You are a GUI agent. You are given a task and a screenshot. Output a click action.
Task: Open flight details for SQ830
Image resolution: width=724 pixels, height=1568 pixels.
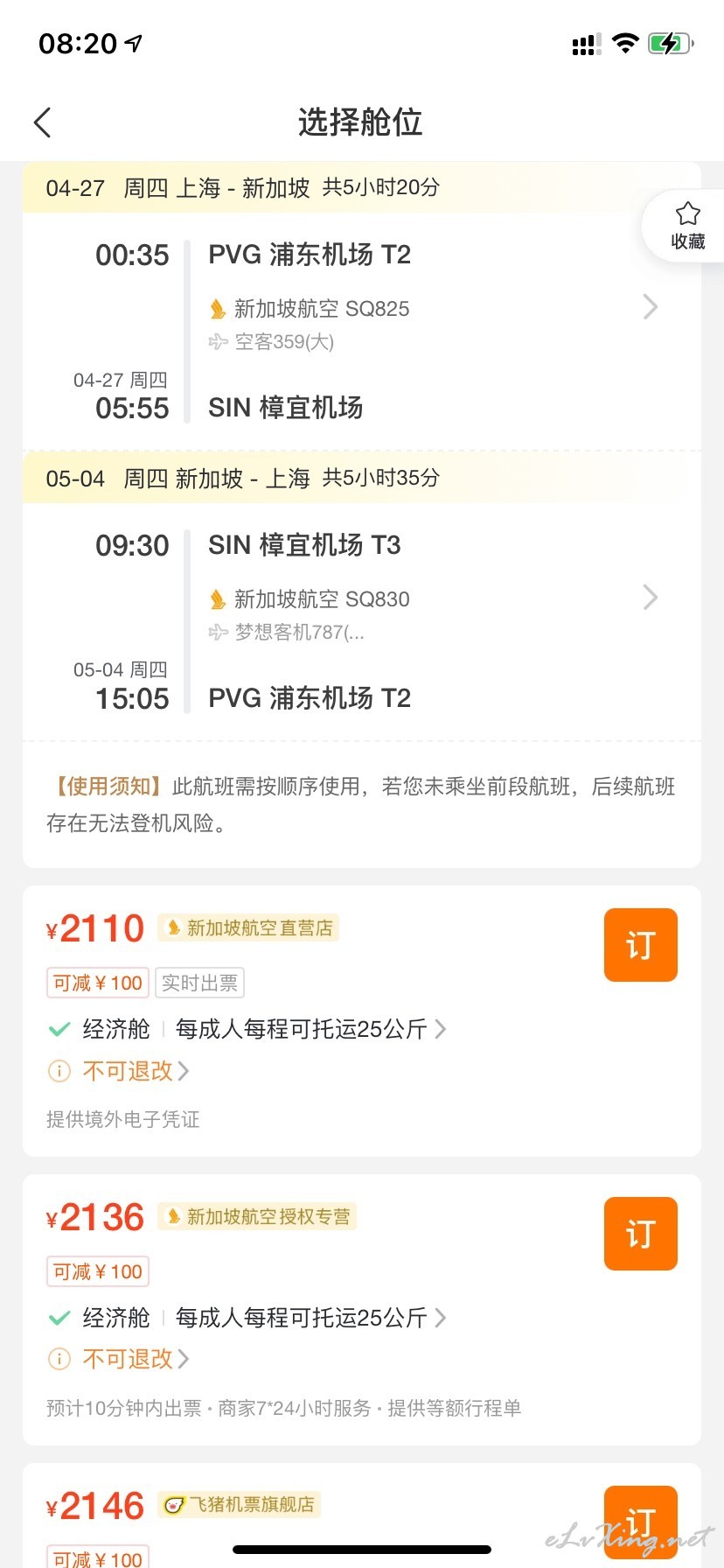650,598
